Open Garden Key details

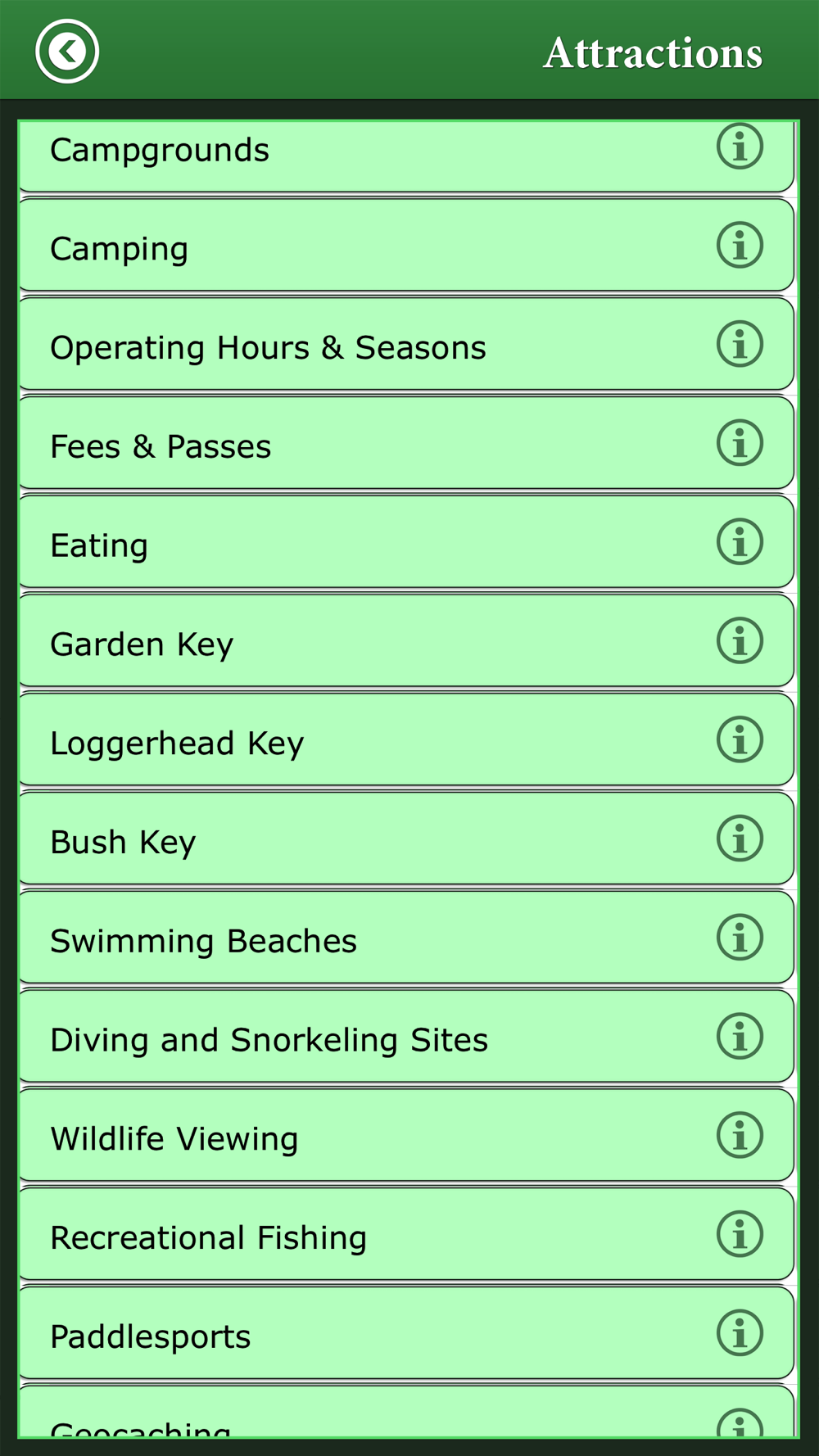click(x=406, y=640)
